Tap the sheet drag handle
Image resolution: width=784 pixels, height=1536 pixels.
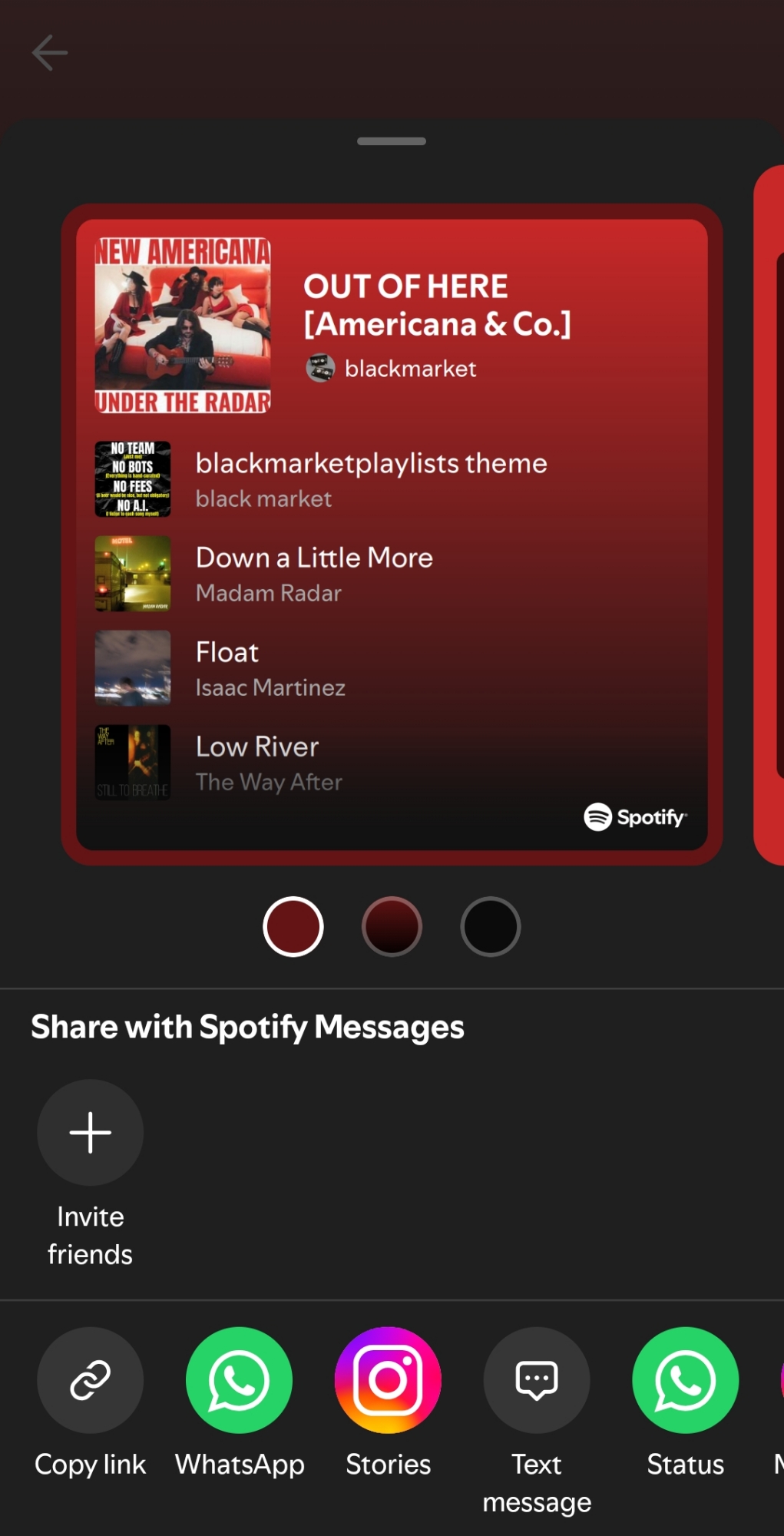(392, 141)
